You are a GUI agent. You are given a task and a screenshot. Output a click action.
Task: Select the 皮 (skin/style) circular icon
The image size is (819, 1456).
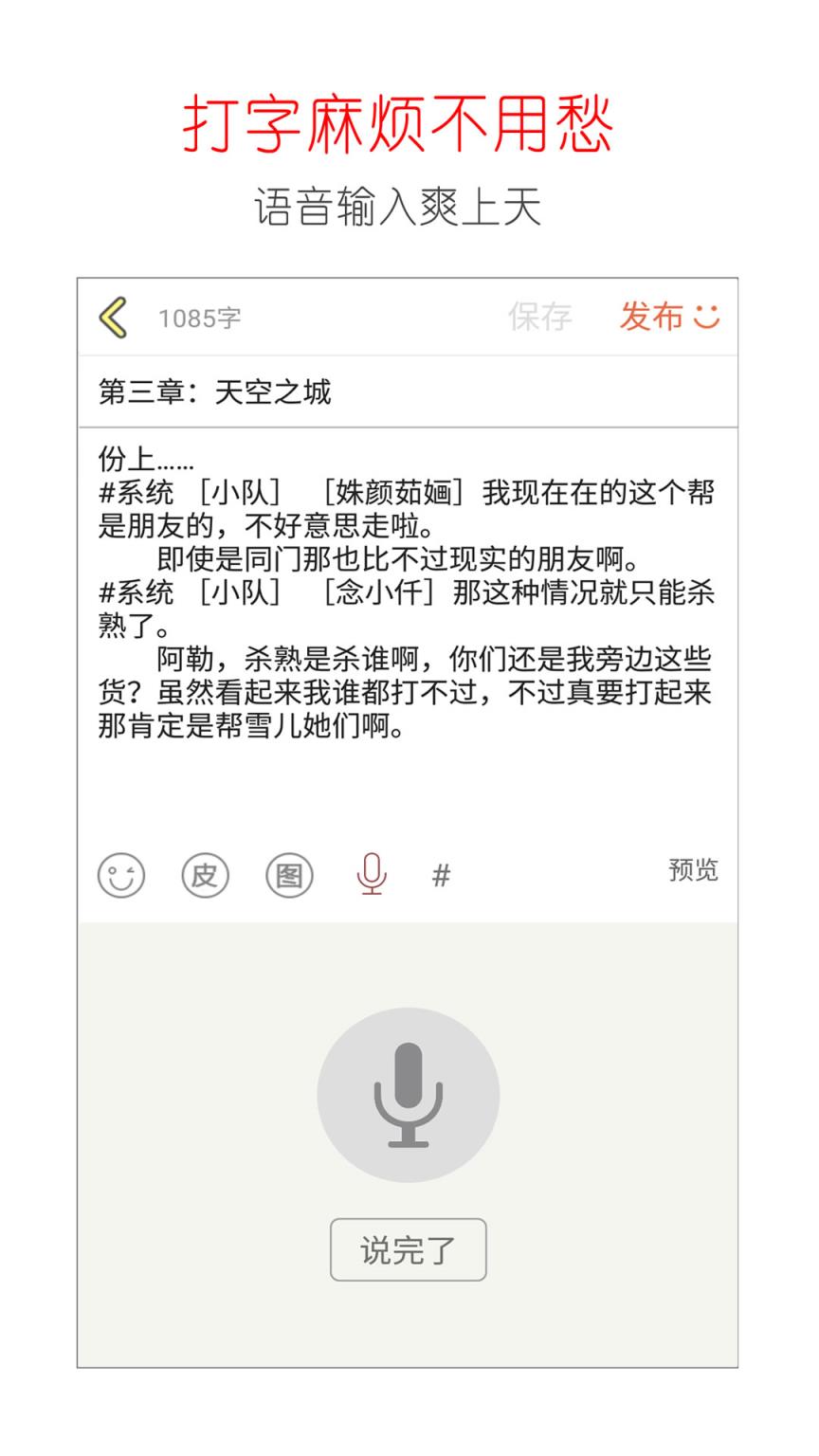point(205,875)
